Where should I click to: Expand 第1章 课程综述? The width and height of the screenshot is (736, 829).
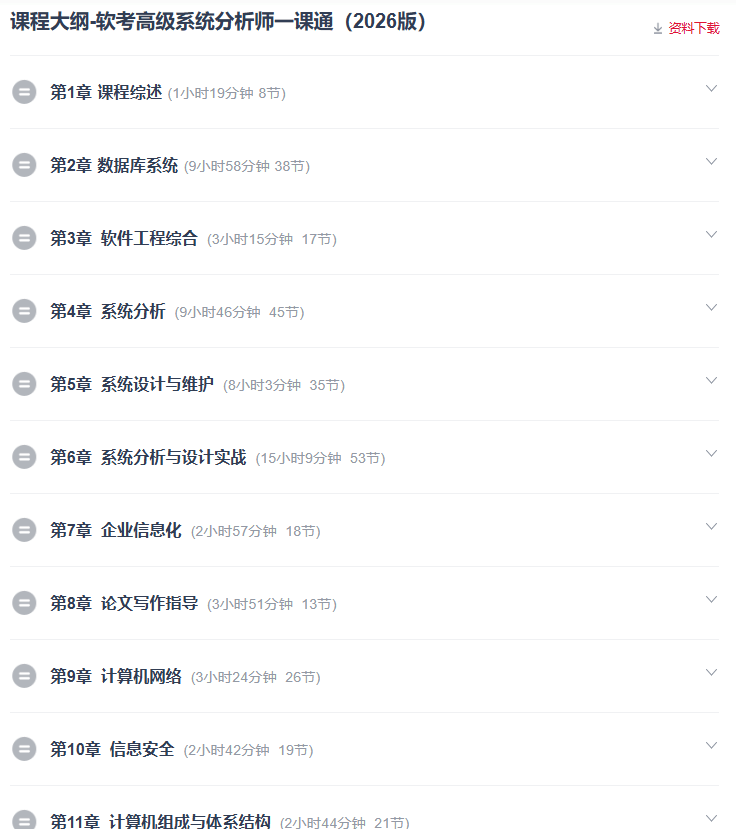(x=711, y=89)
